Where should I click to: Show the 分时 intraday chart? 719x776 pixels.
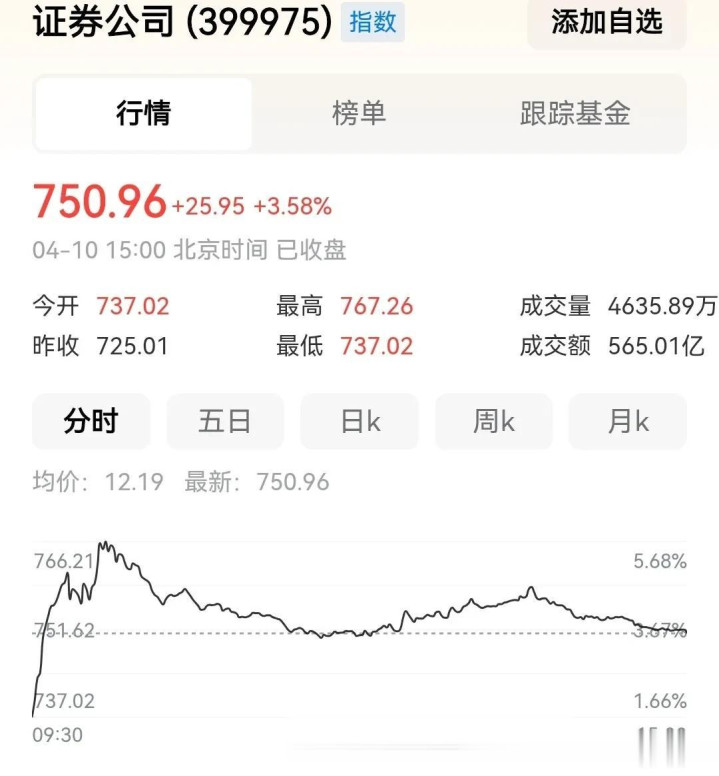[91, 422]
